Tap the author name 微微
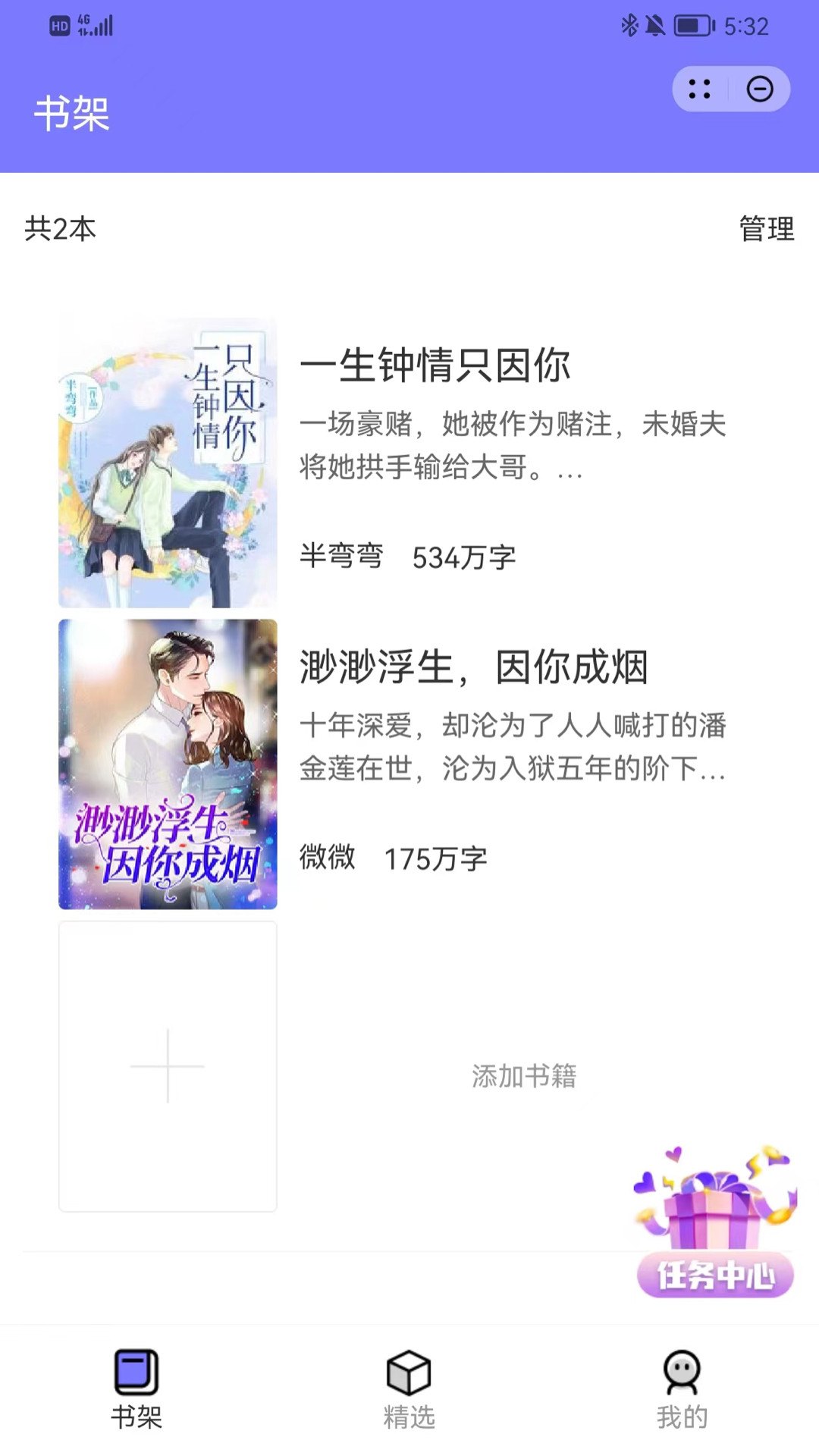Screen dimensions: 819x1456 pyautogui.click(x=328, y=858)
